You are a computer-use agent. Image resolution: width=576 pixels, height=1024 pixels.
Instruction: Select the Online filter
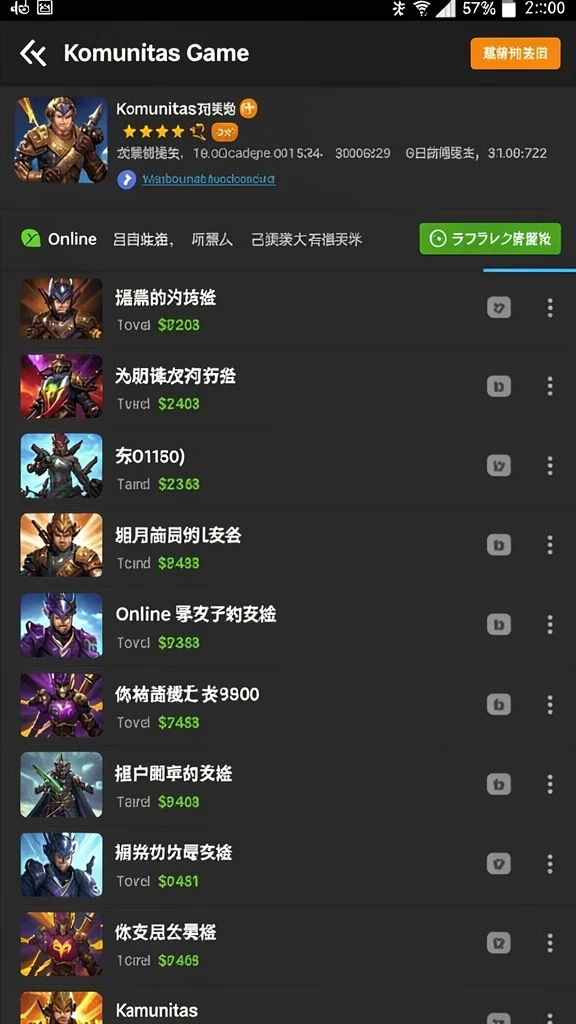click(x=59, y=239)
